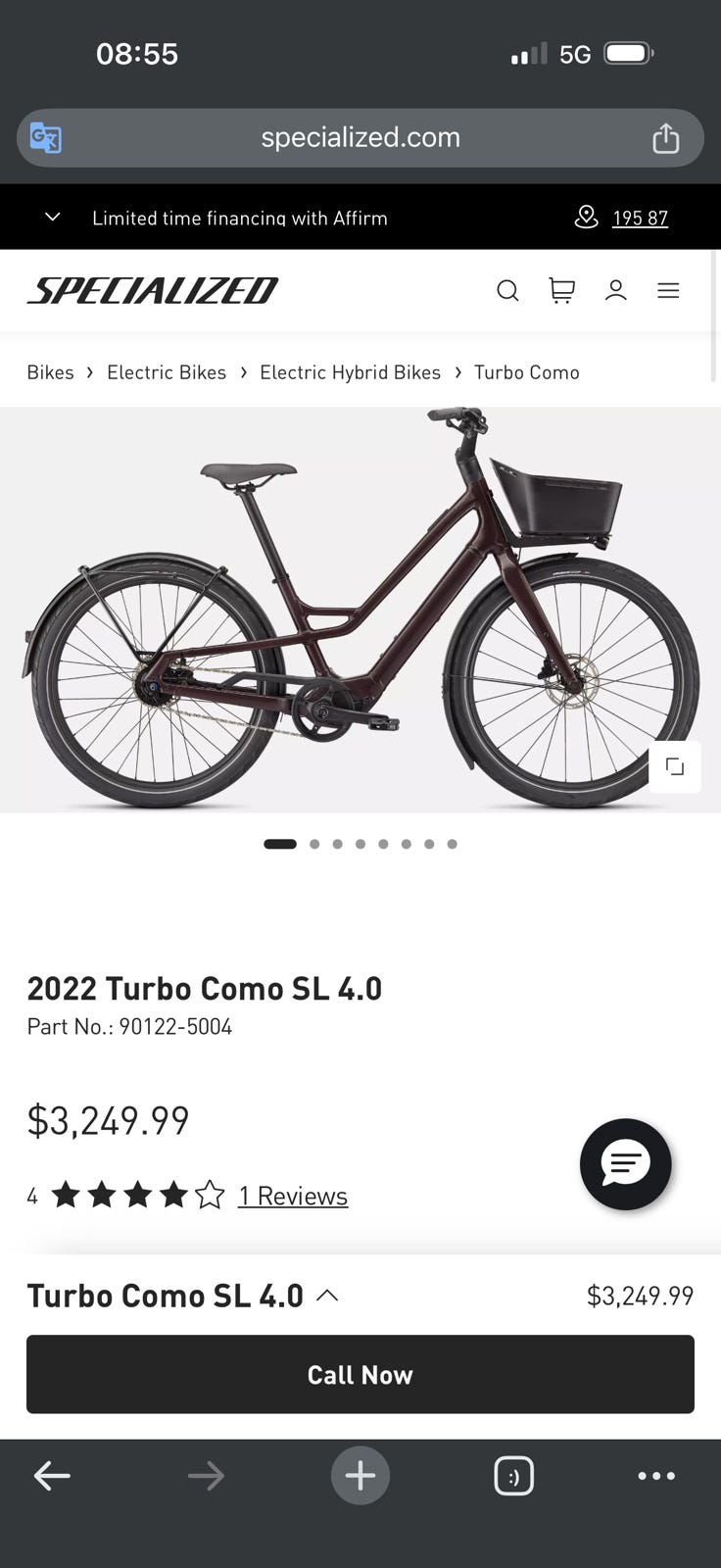Share this page from address bar
Viewport: 721px width, 1568px height.
(665, 137)
